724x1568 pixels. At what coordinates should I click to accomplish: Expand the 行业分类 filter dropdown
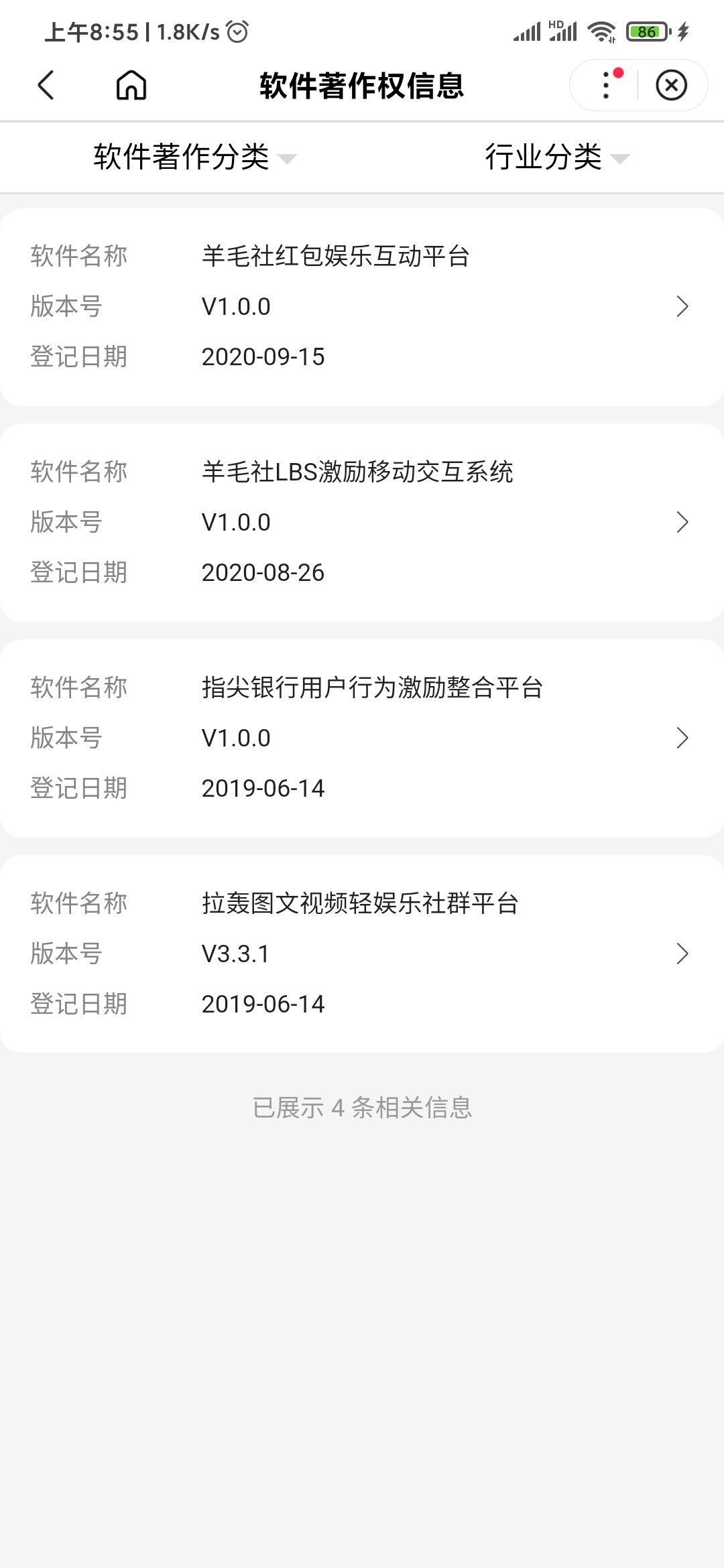coord(556,157)
